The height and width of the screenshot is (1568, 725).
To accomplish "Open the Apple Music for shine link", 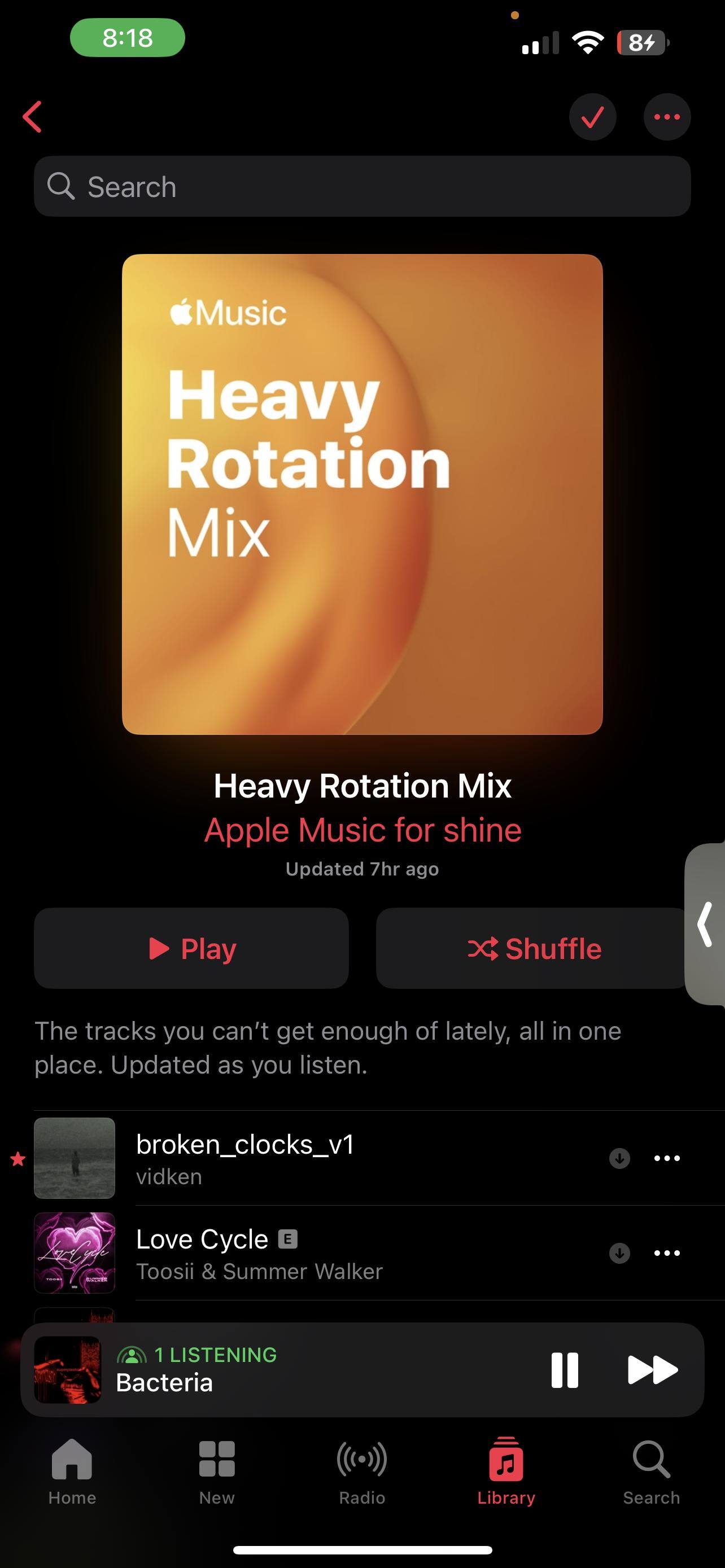I will point(363,830).
